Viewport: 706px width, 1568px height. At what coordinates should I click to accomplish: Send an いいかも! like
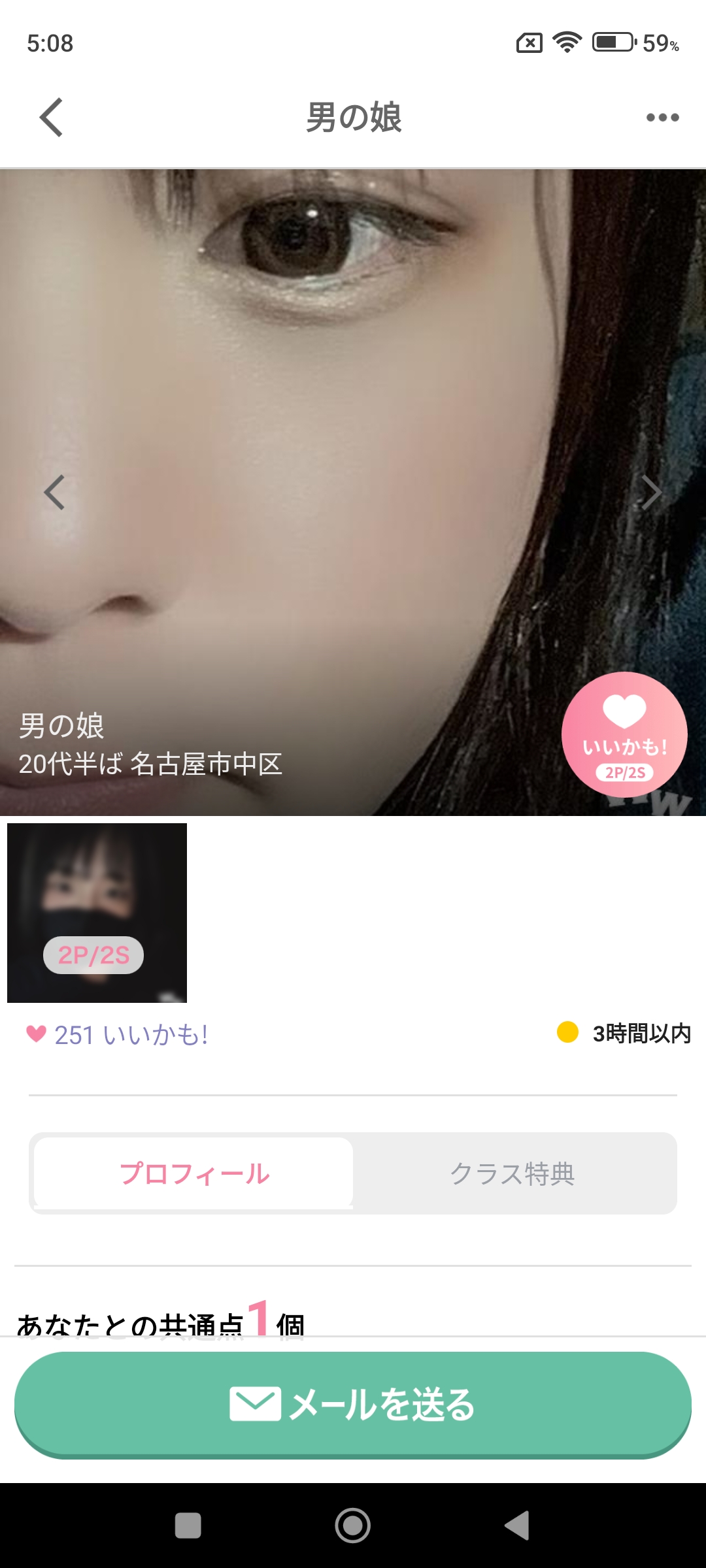click(624, 734)
